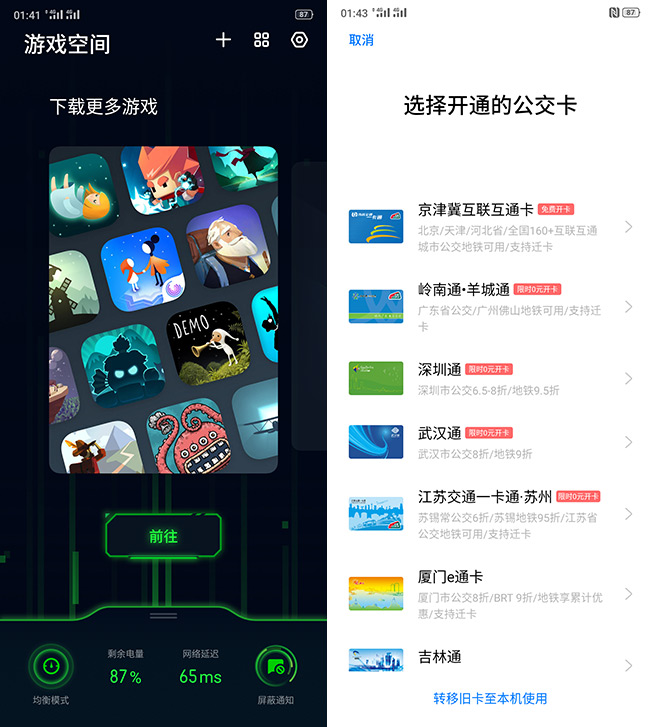The height and width of the screenshot is (727, 654).
Task: Choose the 岭南通·羊城通 card
Action: (490, 306)
